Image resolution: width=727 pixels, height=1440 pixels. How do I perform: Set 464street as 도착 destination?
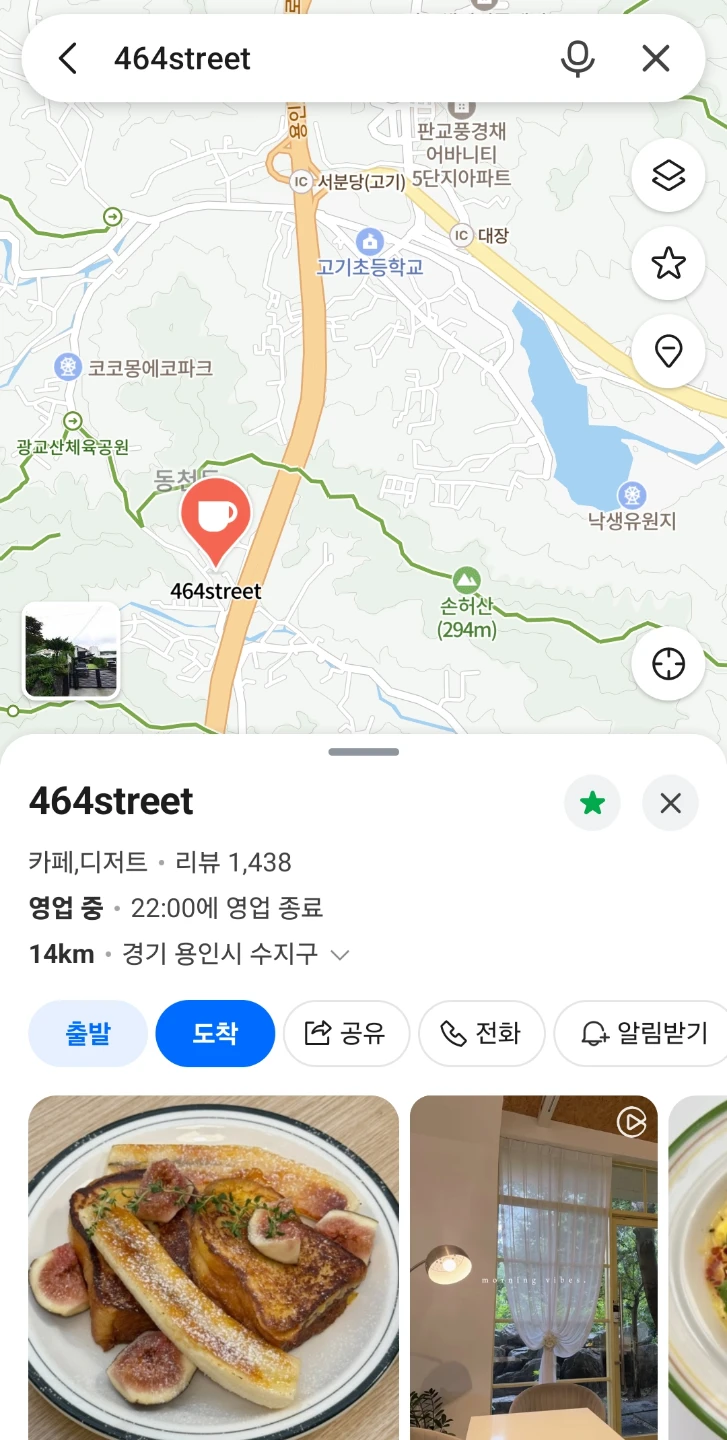[215, 1033]
